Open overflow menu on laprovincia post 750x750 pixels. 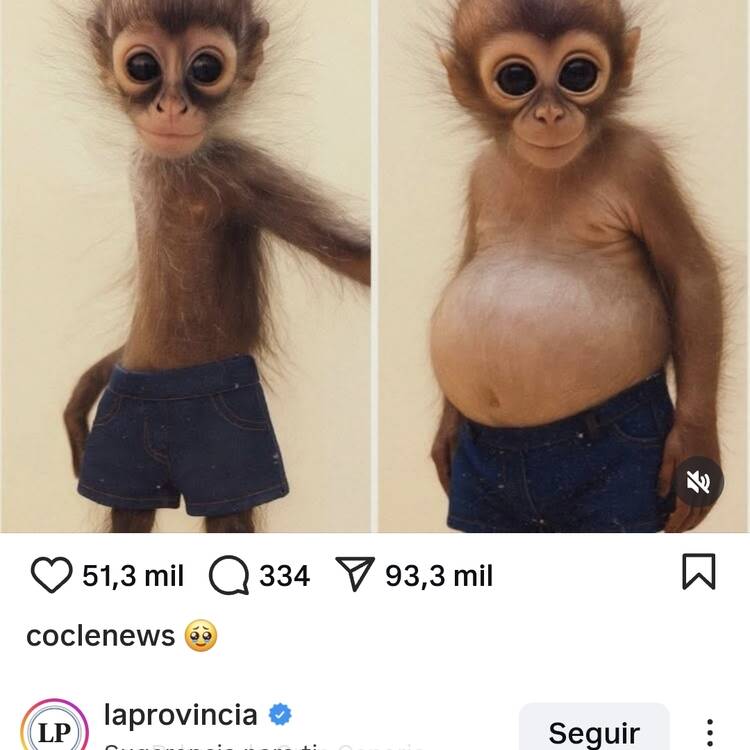[710, 733]
